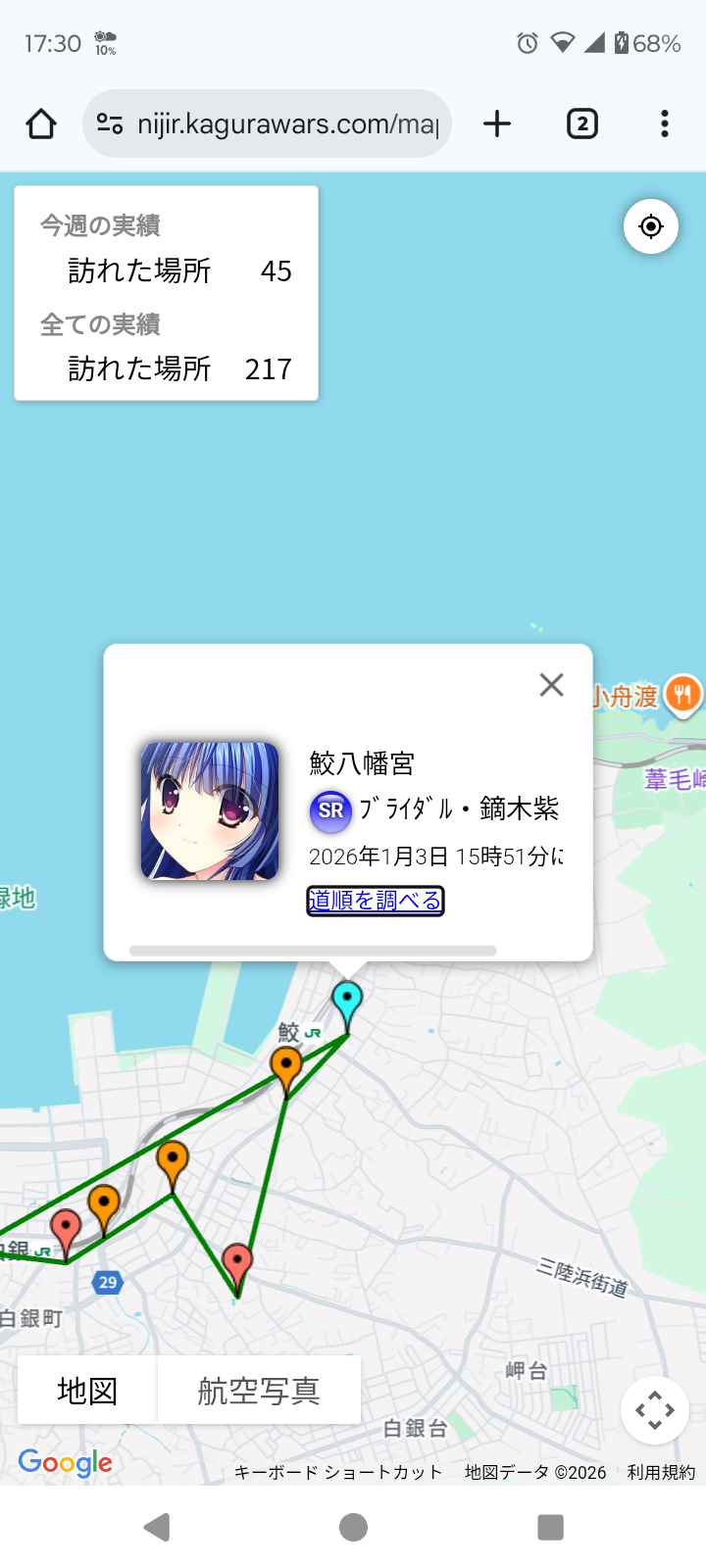The height and width of the screenshot is (1568, 706).
Task: Switch map to 航空写真 view
Action: click(259, 1391)
